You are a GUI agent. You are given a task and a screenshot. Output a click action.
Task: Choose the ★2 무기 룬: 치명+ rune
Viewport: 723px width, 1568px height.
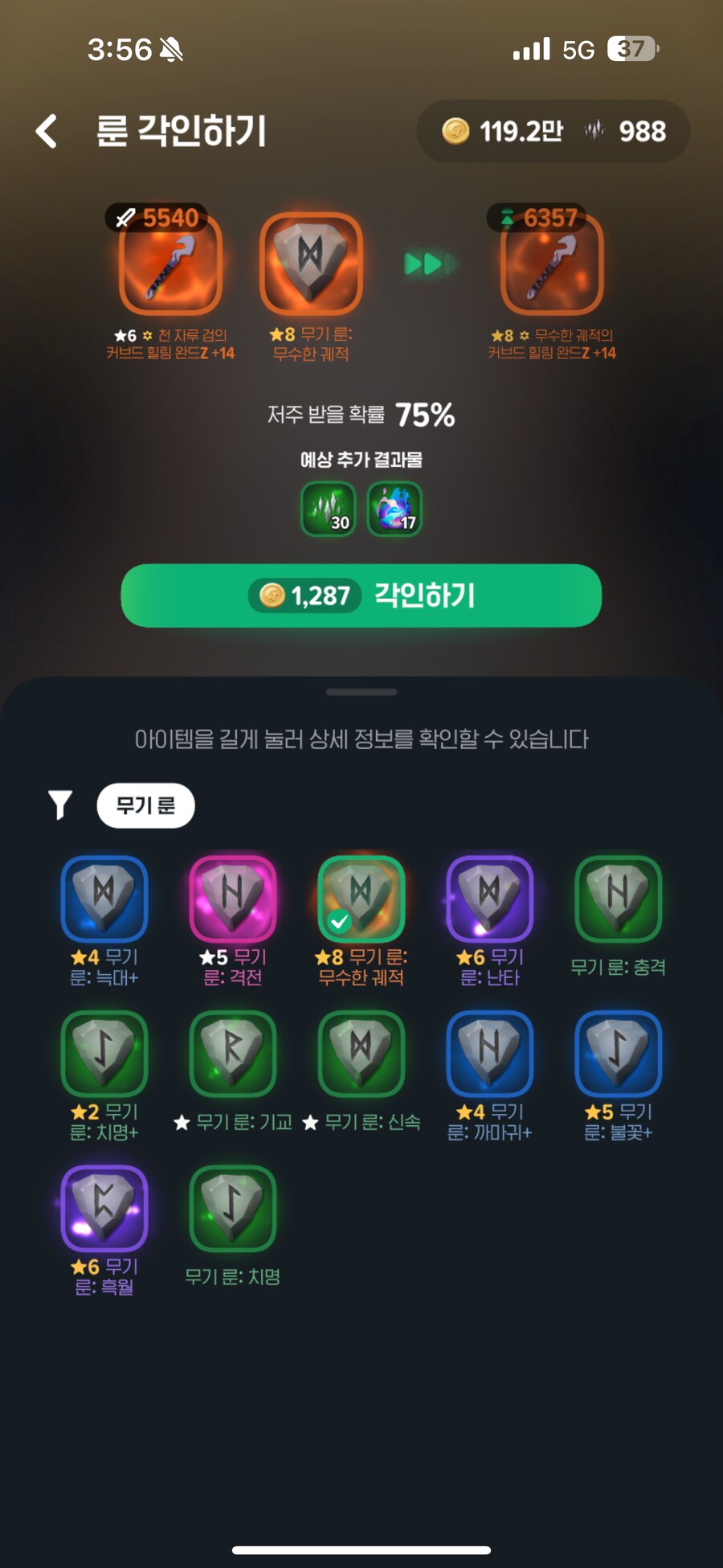click(104, 1054)
